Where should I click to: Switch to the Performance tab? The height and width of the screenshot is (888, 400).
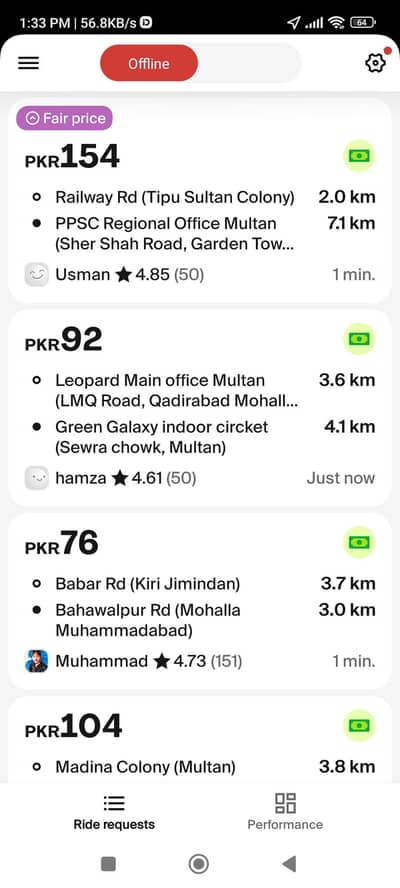(285, 810)
